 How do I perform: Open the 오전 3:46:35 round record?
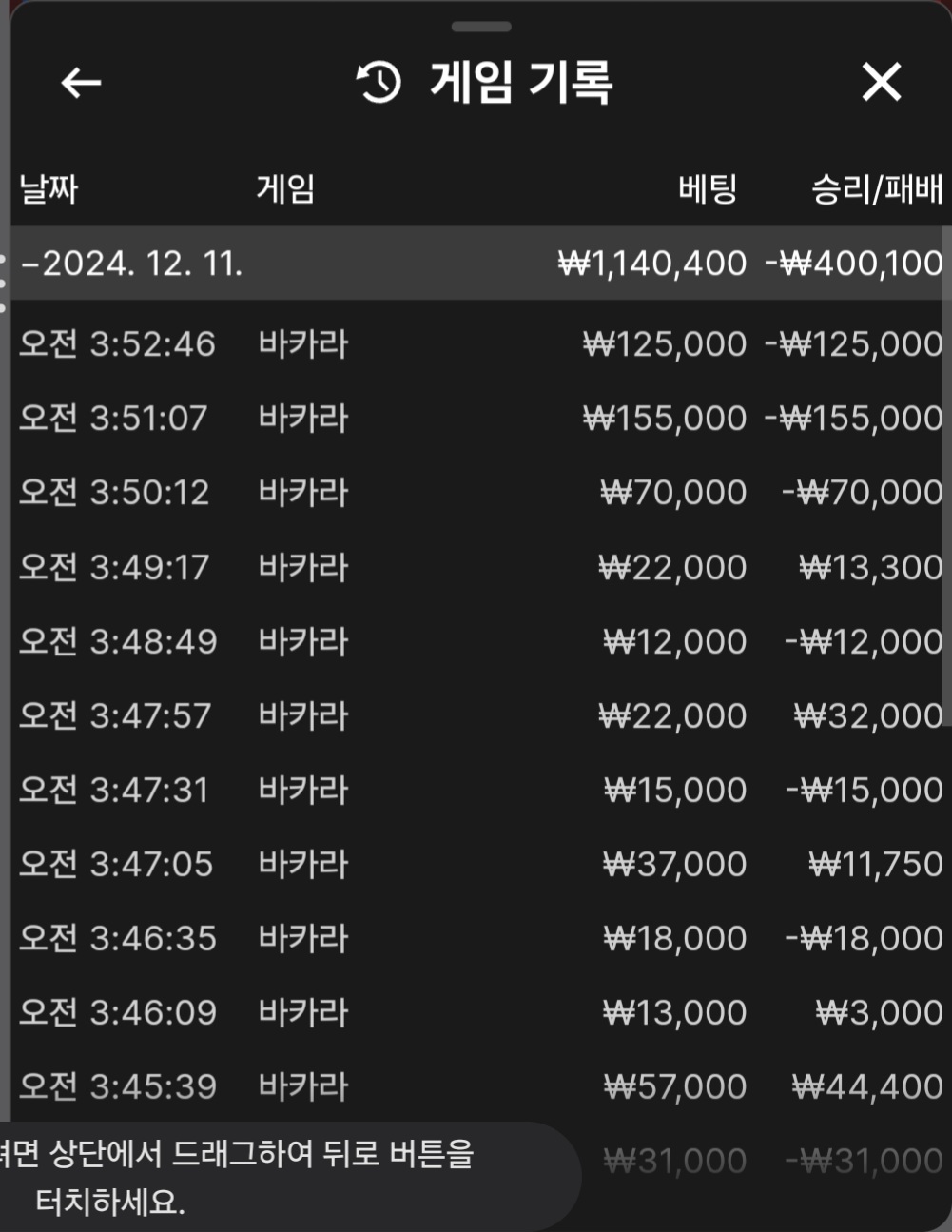[x=476, y=938]
